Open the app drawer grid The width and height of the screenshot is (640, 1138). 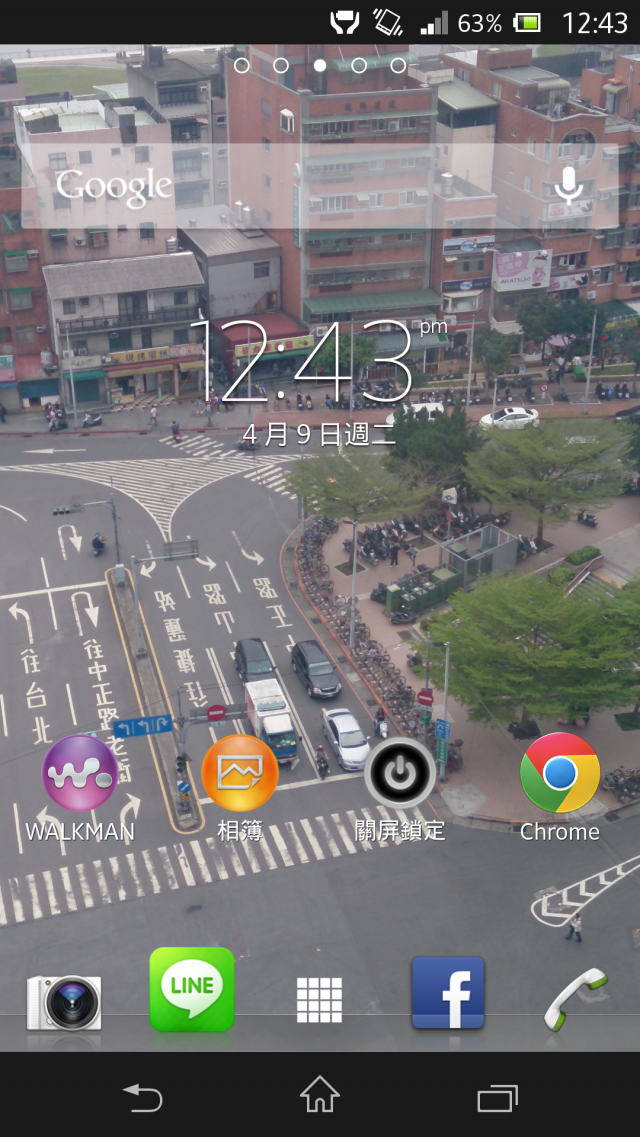[x=320, y=1000]
